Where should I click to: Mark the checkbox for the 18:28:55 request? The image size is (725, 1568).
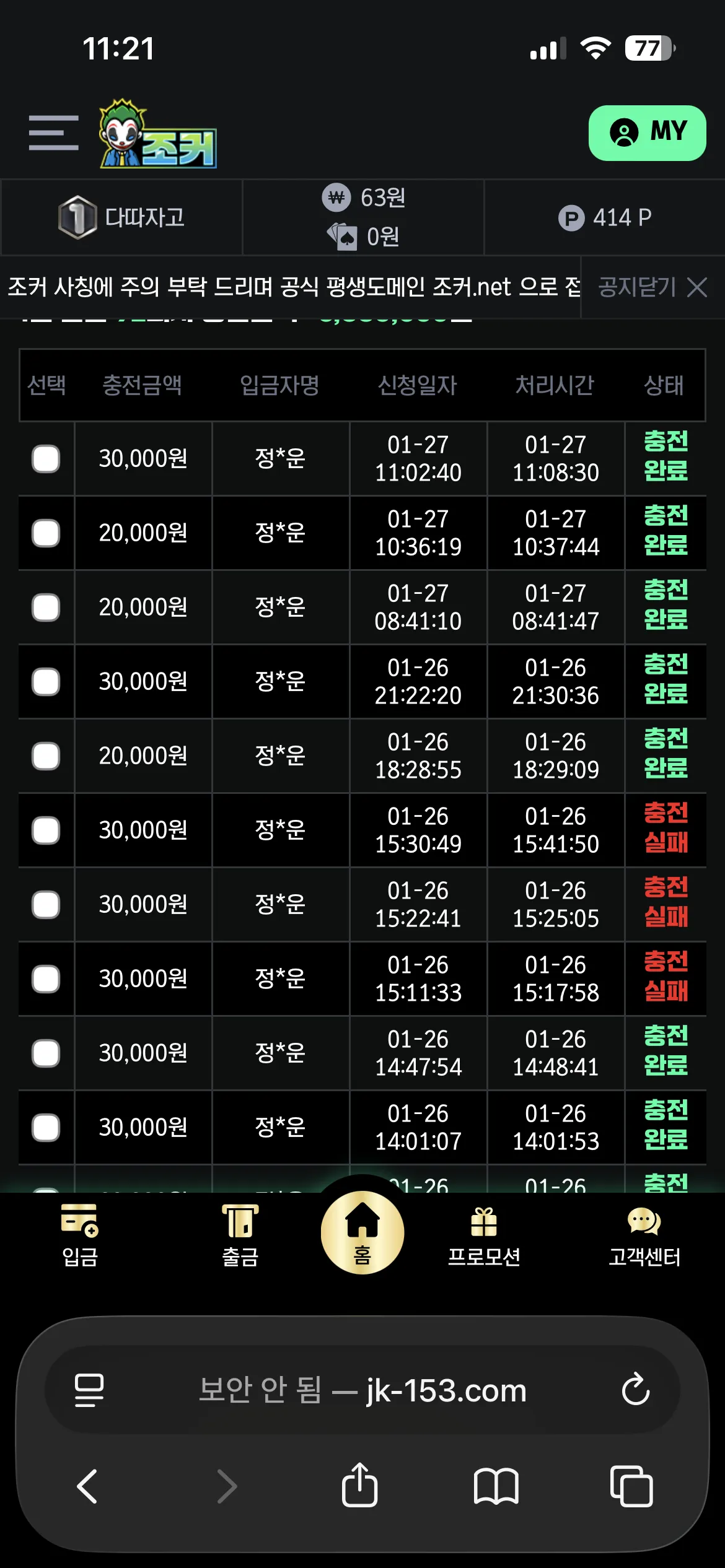(x=46, y=756)
